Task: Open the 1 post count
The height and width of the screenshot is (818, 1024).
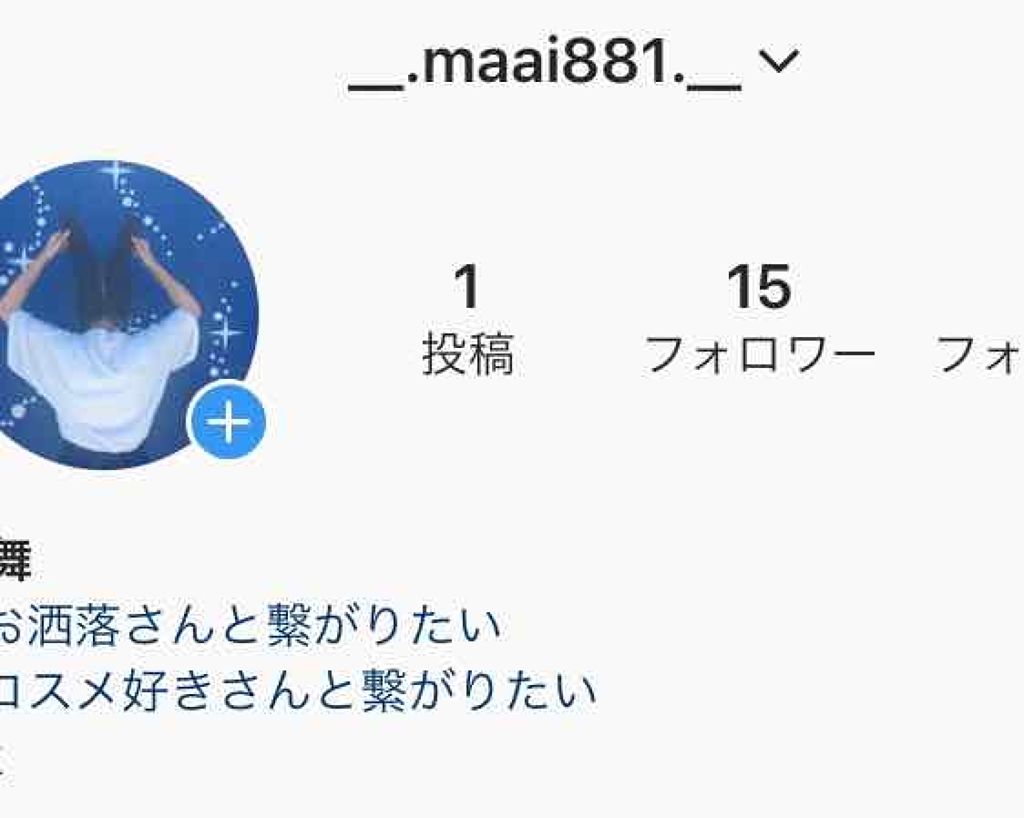Action: click(467, 319)
